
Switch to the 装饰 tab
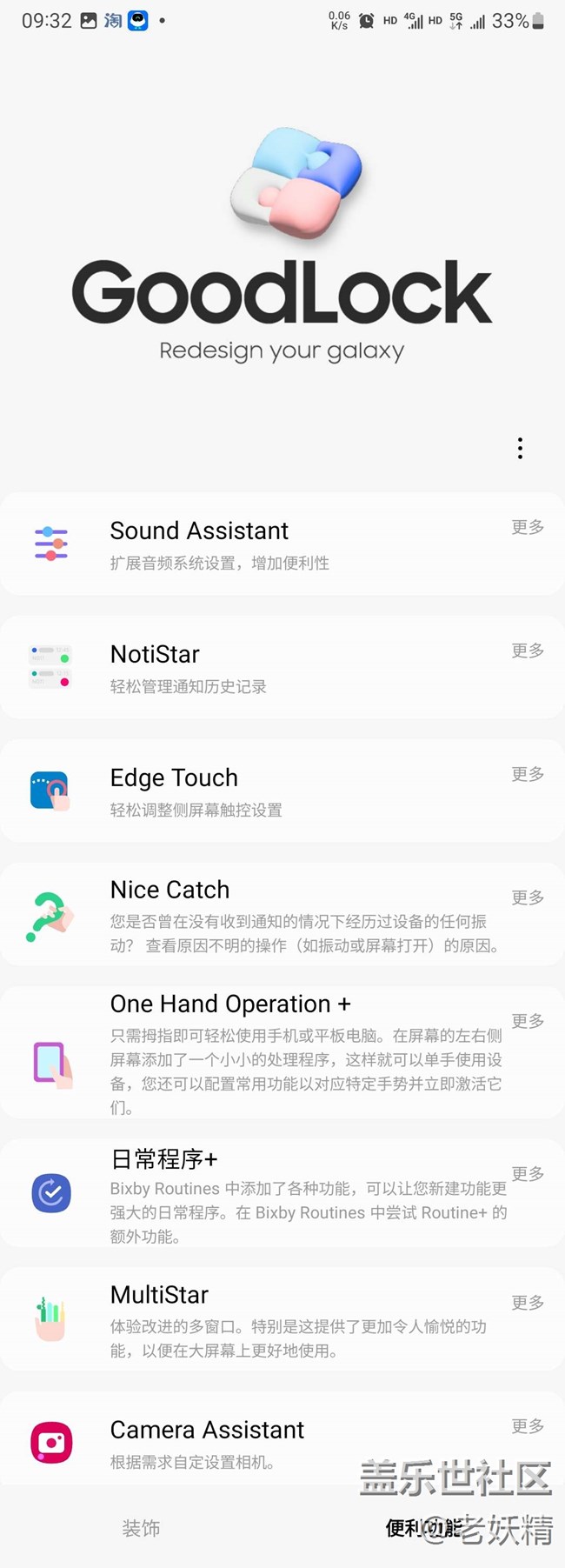click(141, 1528)
